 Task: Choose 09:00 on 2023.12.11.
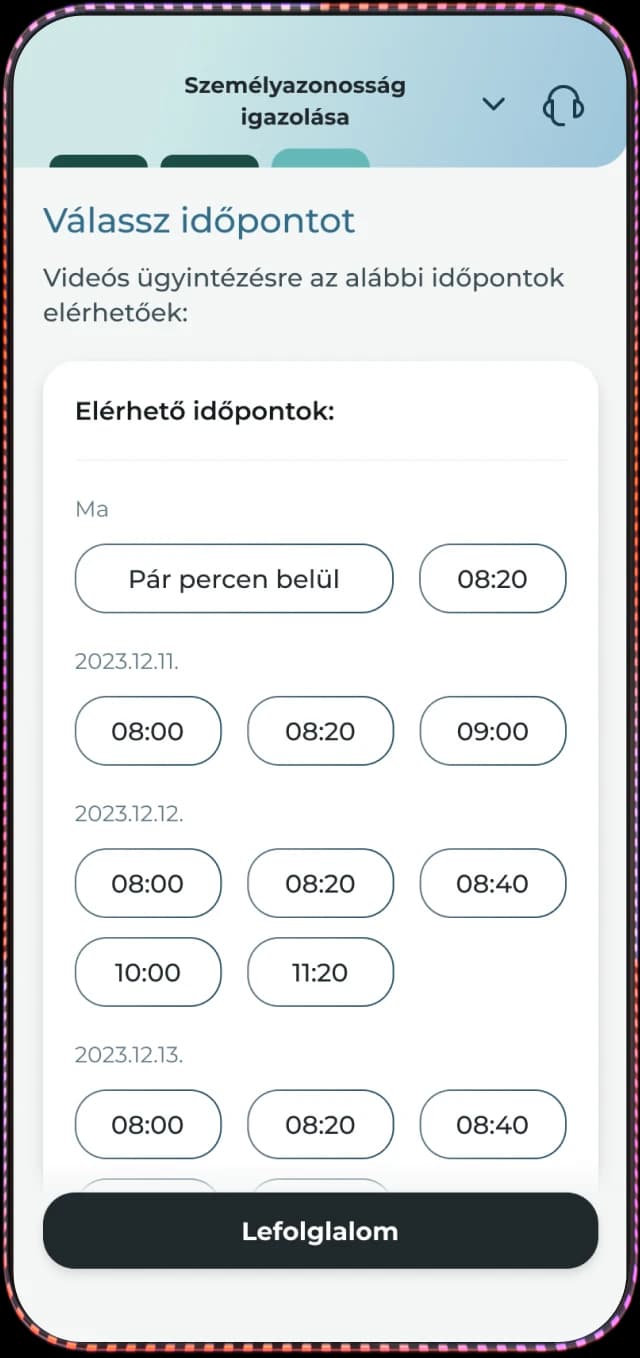click(492, 731)
